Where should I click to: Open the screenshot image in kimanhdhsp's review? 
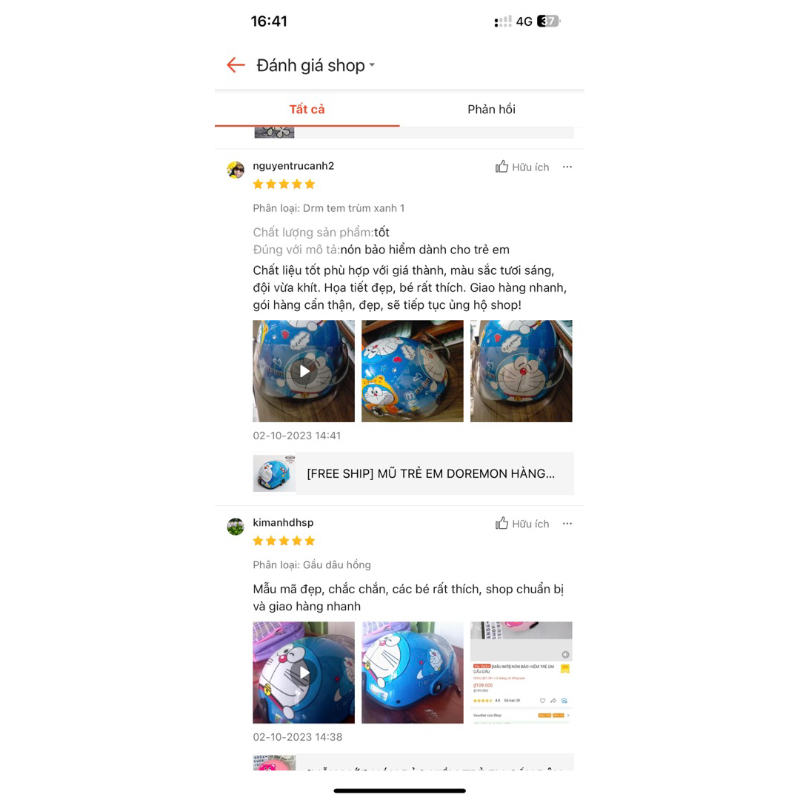pos(521,672)
